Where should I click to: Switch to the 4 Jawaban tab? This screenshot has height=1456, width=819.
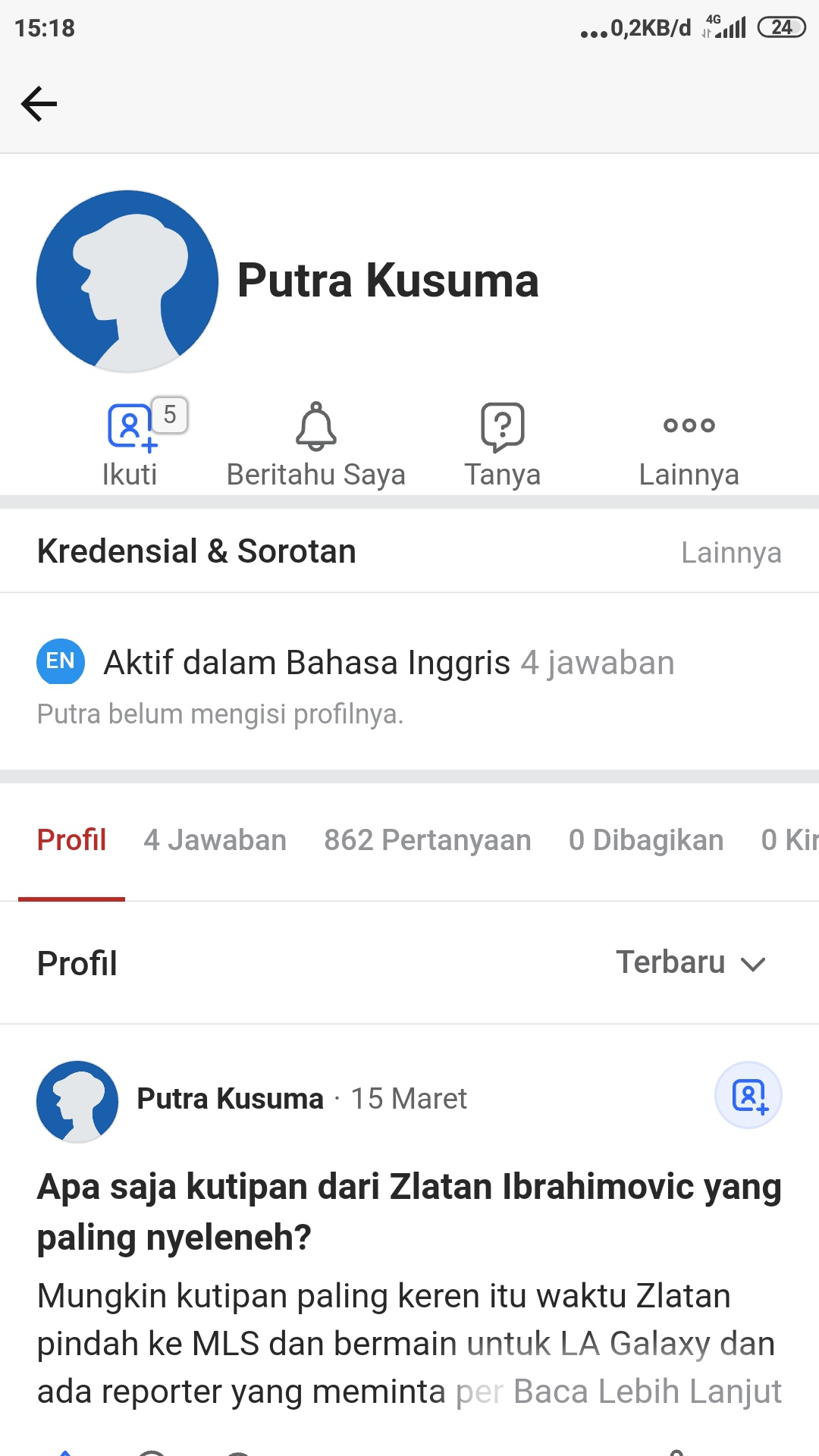click(215, 840)
